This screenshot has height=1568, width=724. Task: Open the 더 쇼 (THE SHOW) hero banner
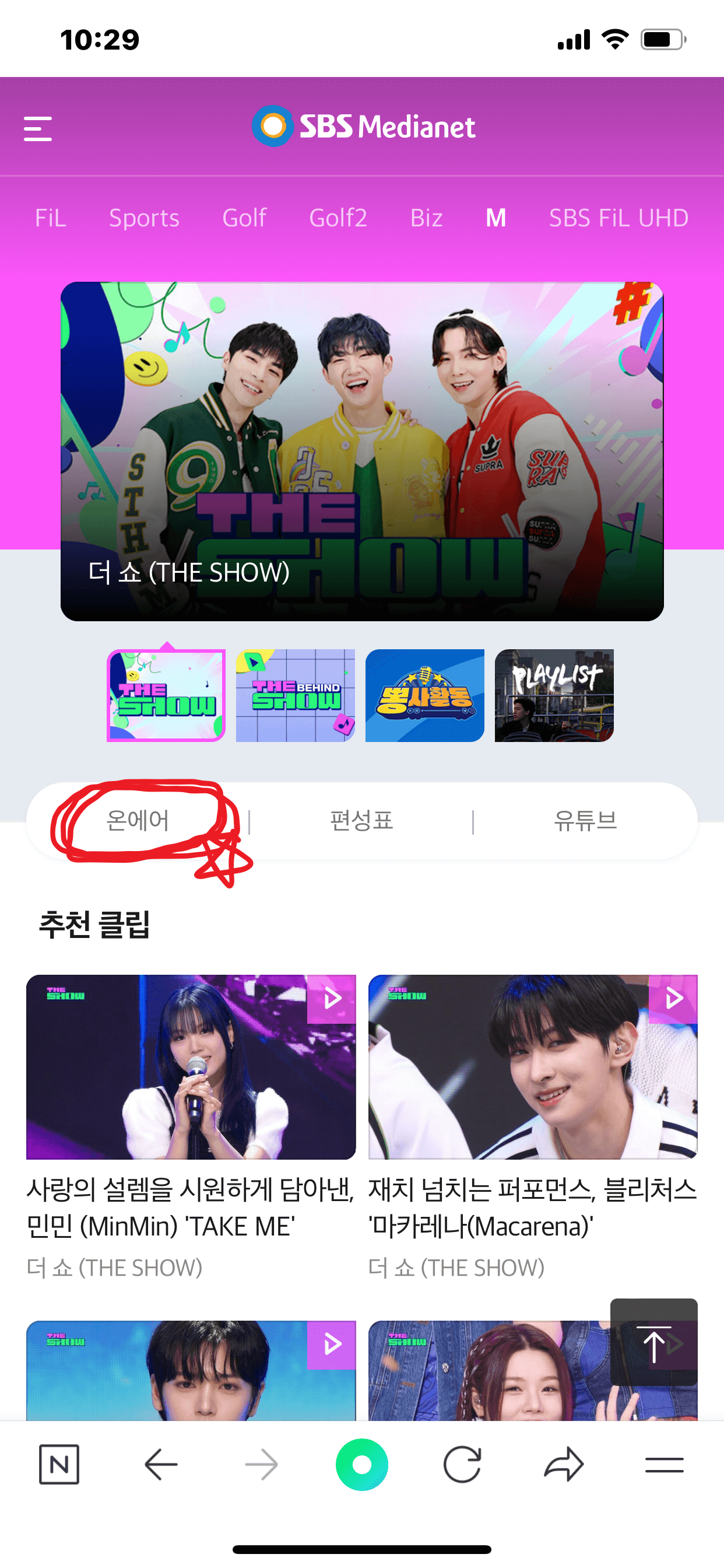pos(361,450)
